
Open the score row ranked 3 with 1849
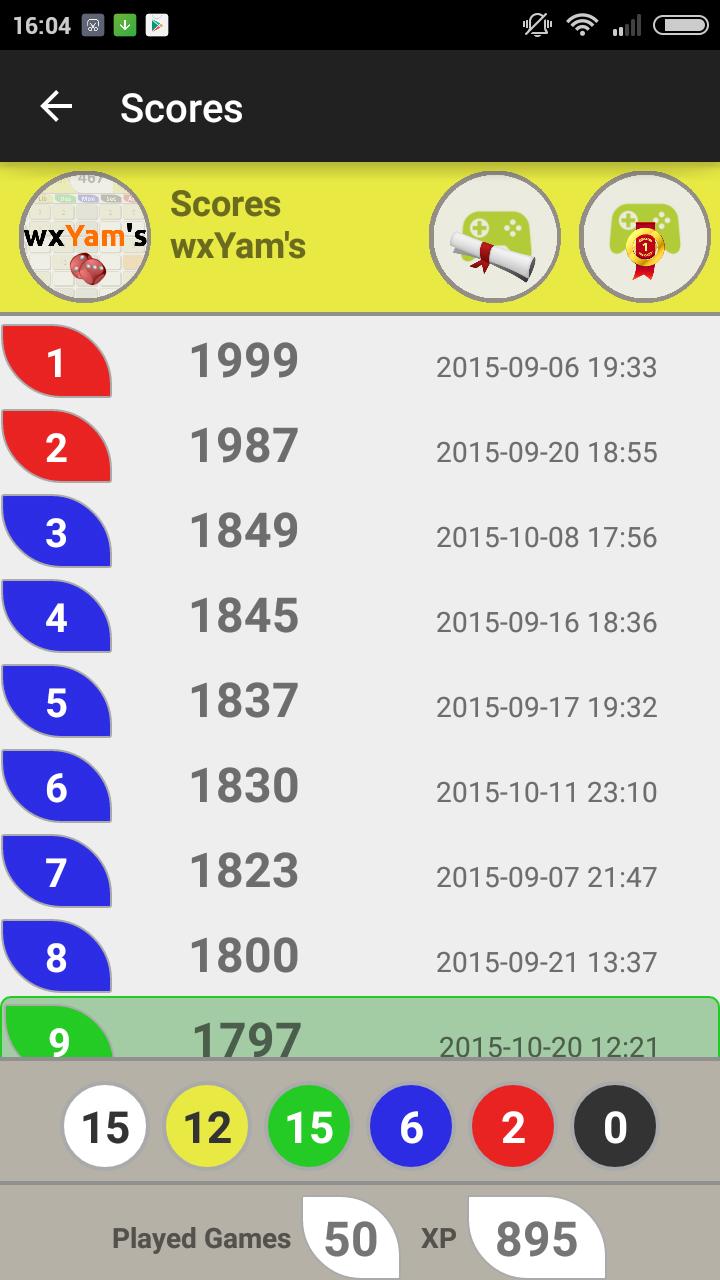pyautogui.click(x=360, y=532)
